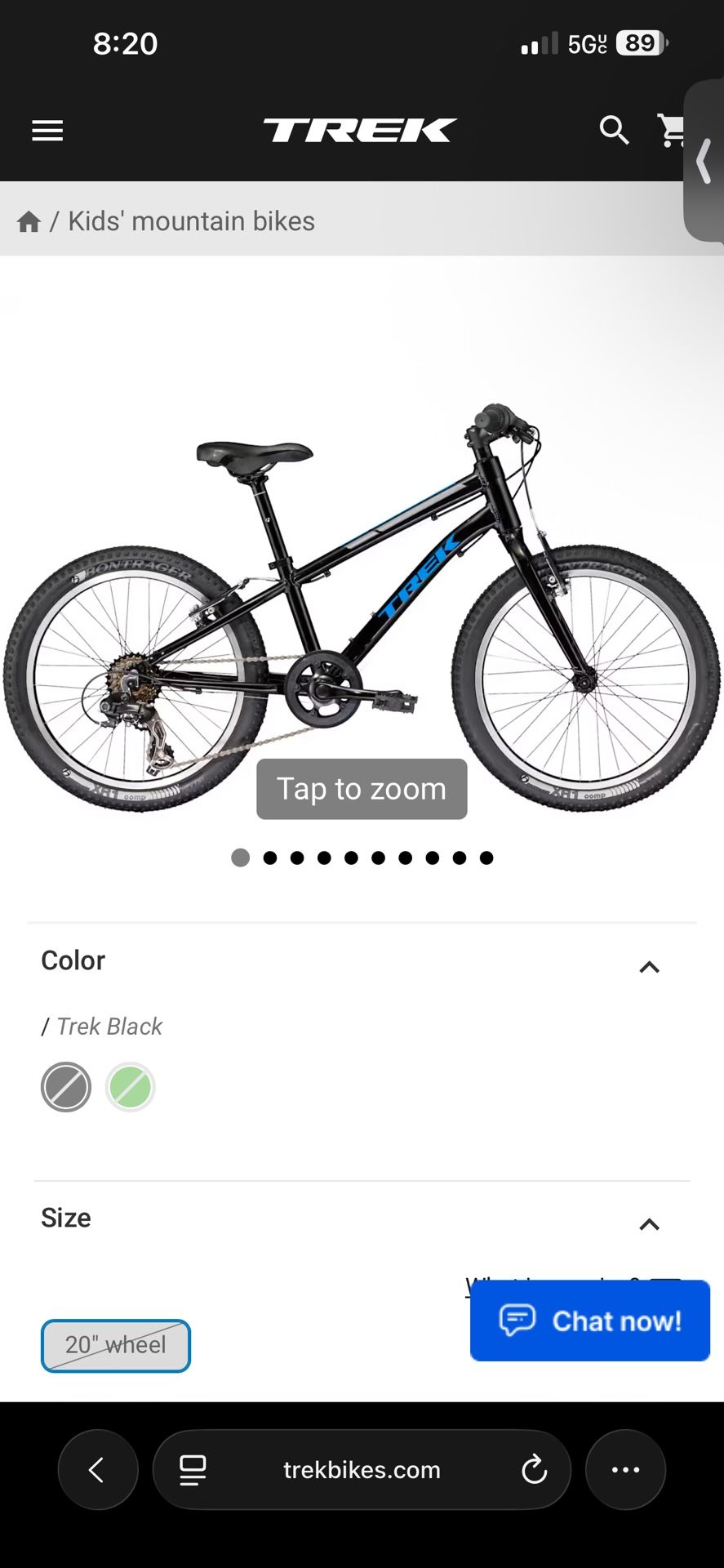Click the home breadcrumb icon
Viewport: 724px width, 1568px height.
click(29, 220)
